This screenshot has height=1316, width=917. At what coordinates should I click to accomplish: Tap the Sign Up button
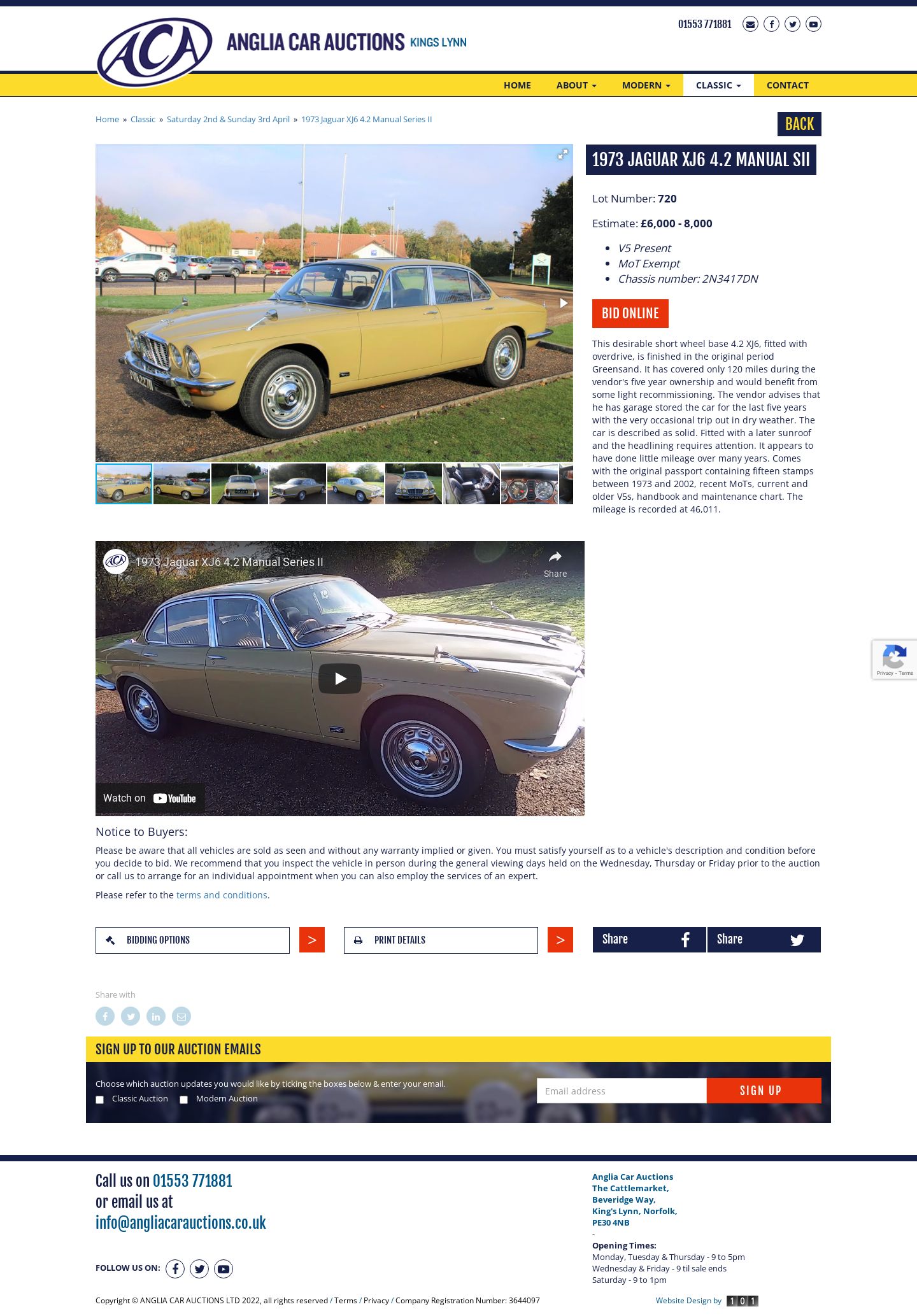(x=764, y=1091)
